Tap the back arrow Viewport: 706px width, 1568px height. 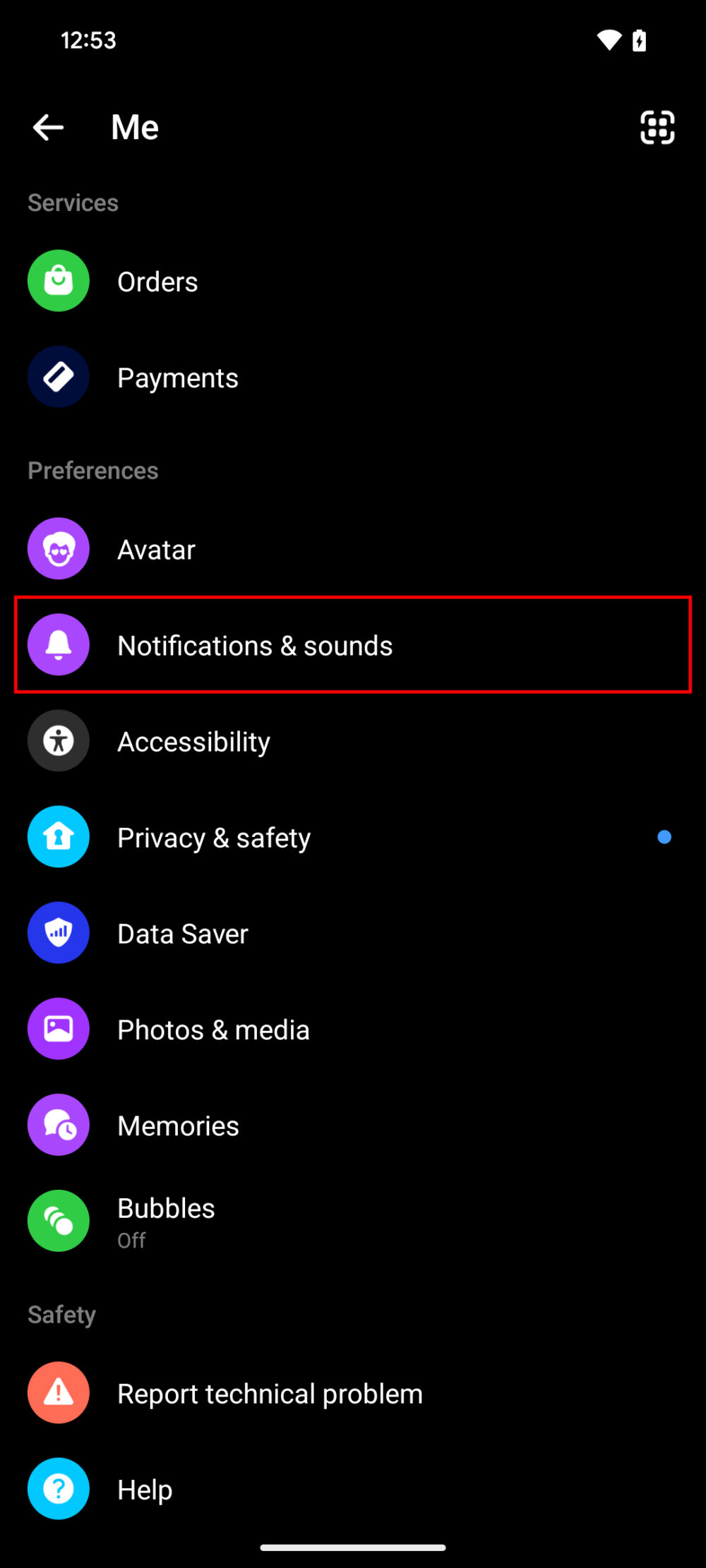click(47, 127)
